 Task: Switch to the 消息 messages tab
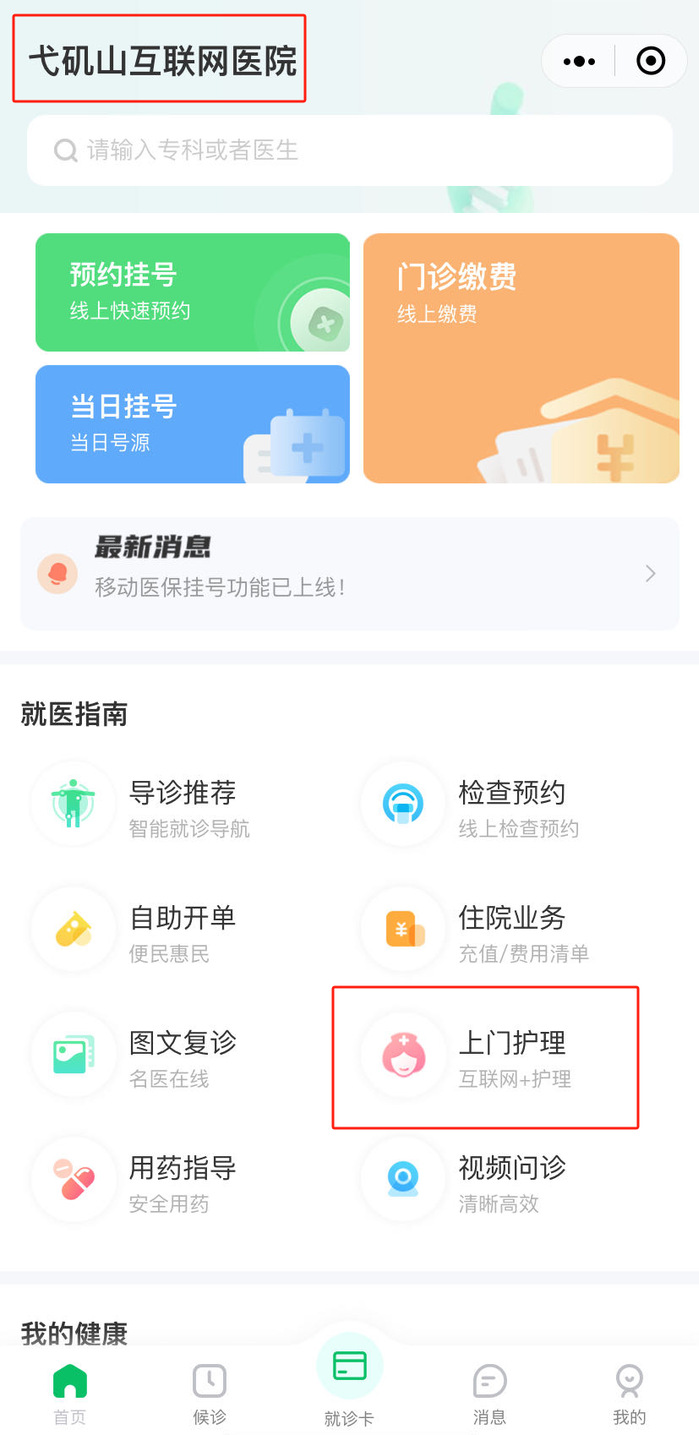click(489, 1394)
